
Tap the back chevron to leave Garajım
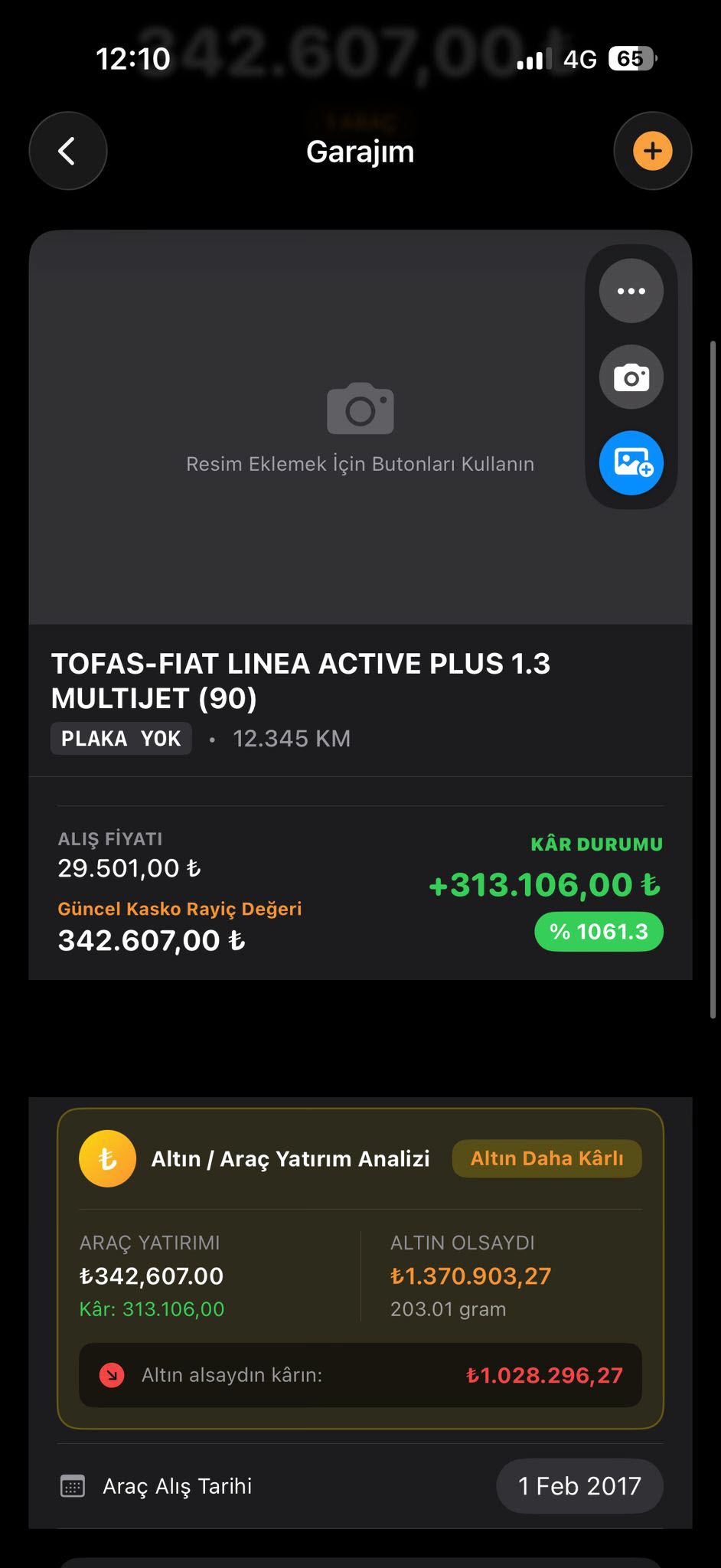(x=67, y=150)
